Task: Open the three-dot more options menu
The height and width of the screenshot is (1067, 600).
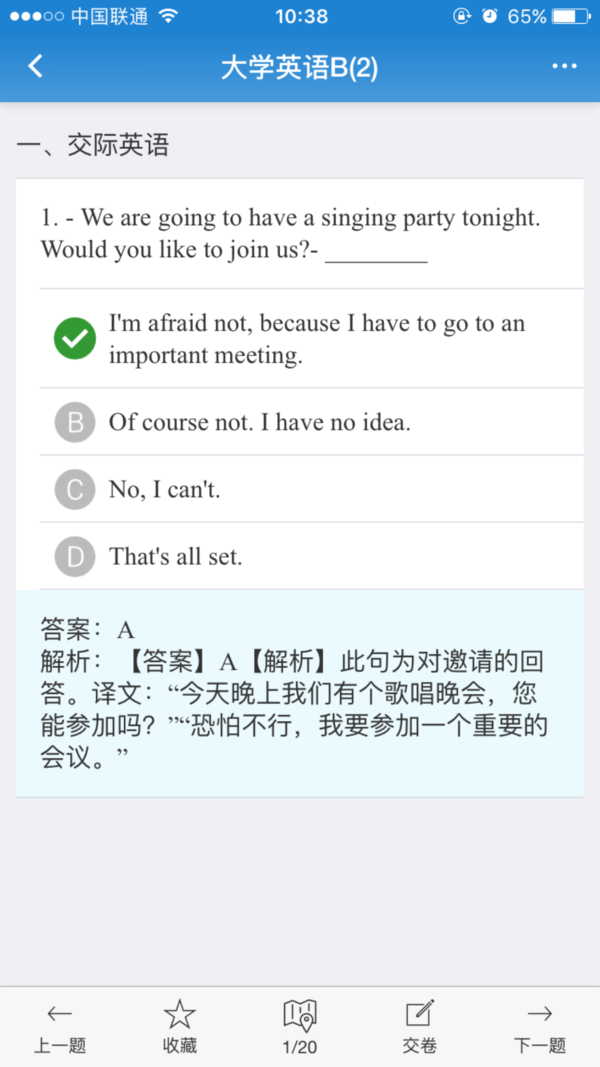Action: (x=564, y=67)
